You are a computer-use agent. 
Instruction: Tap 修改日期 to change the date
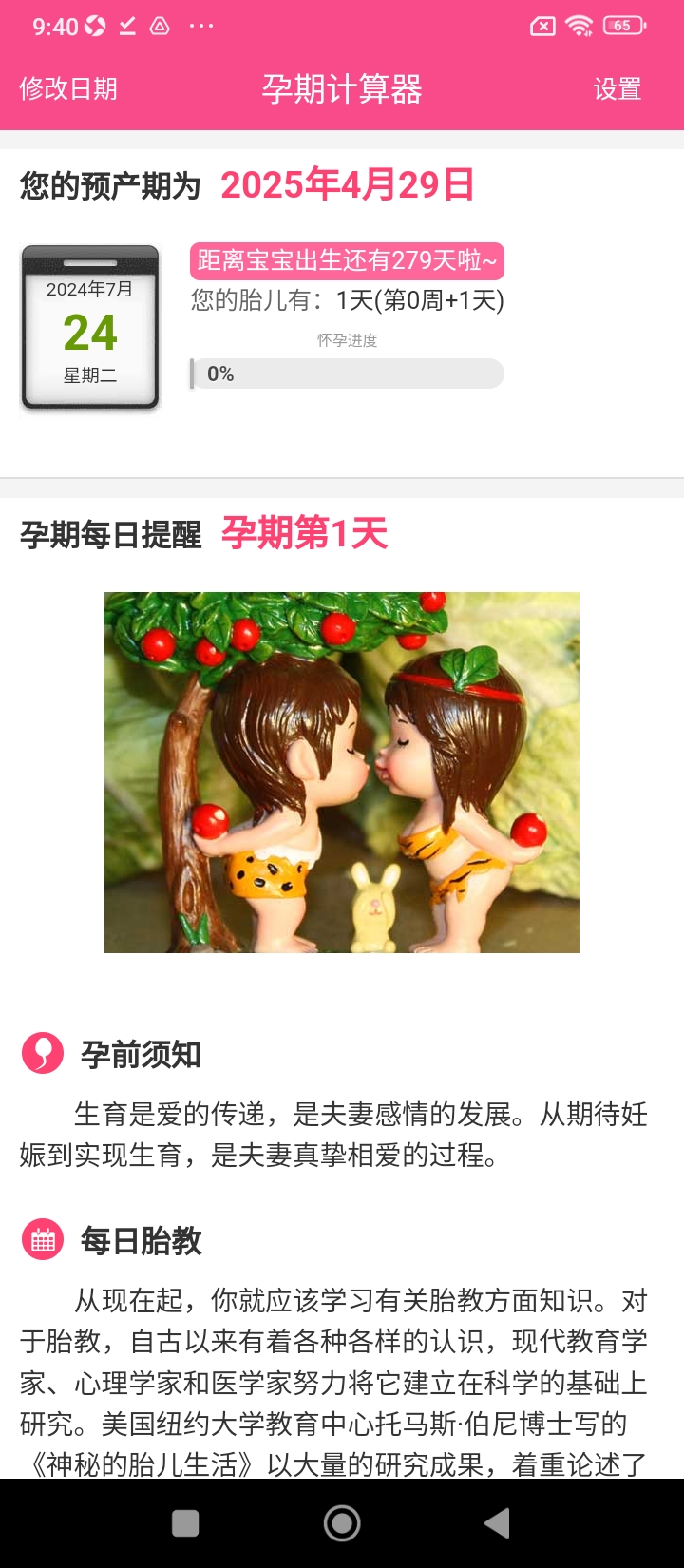(68, 89)
